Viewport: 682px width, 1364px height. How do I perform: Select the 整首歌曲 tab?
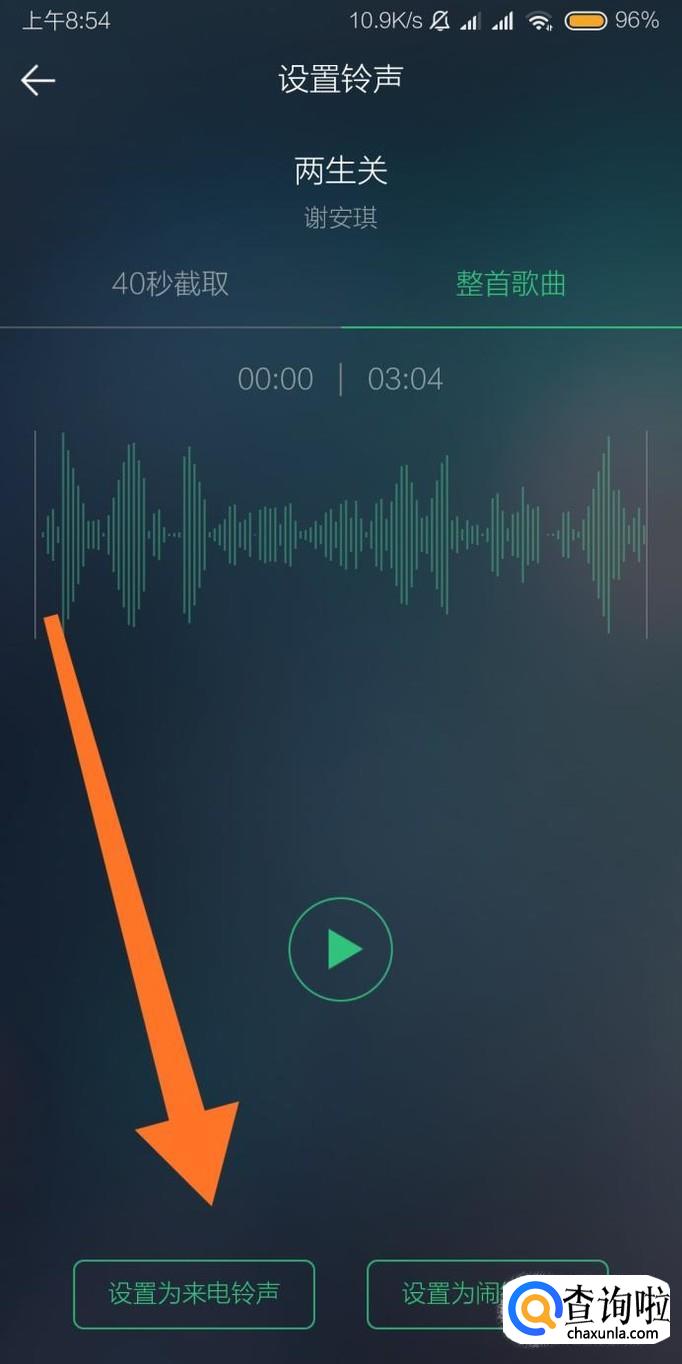click(x=511, y=284)
